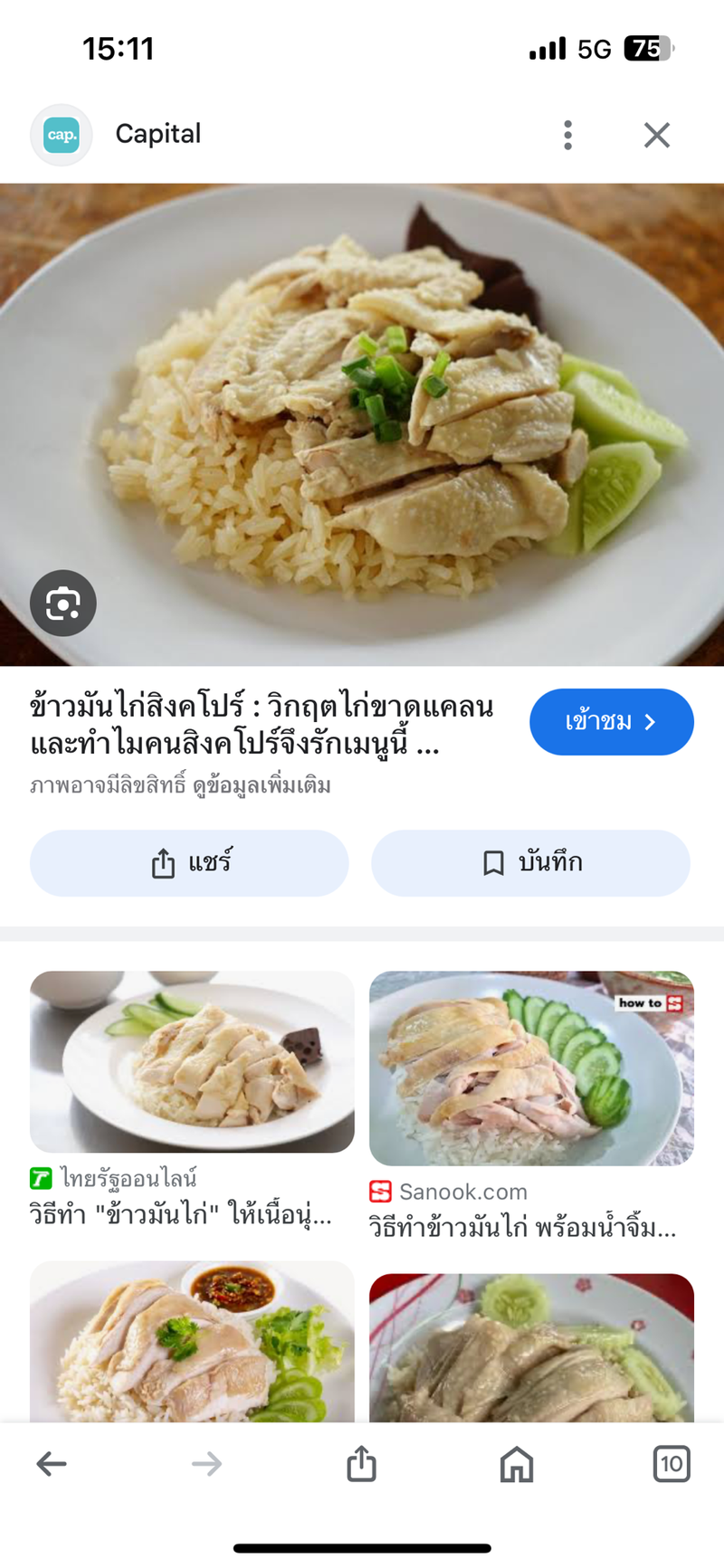
Task: Search this image with Lens
Action: (x=63, y=603)
